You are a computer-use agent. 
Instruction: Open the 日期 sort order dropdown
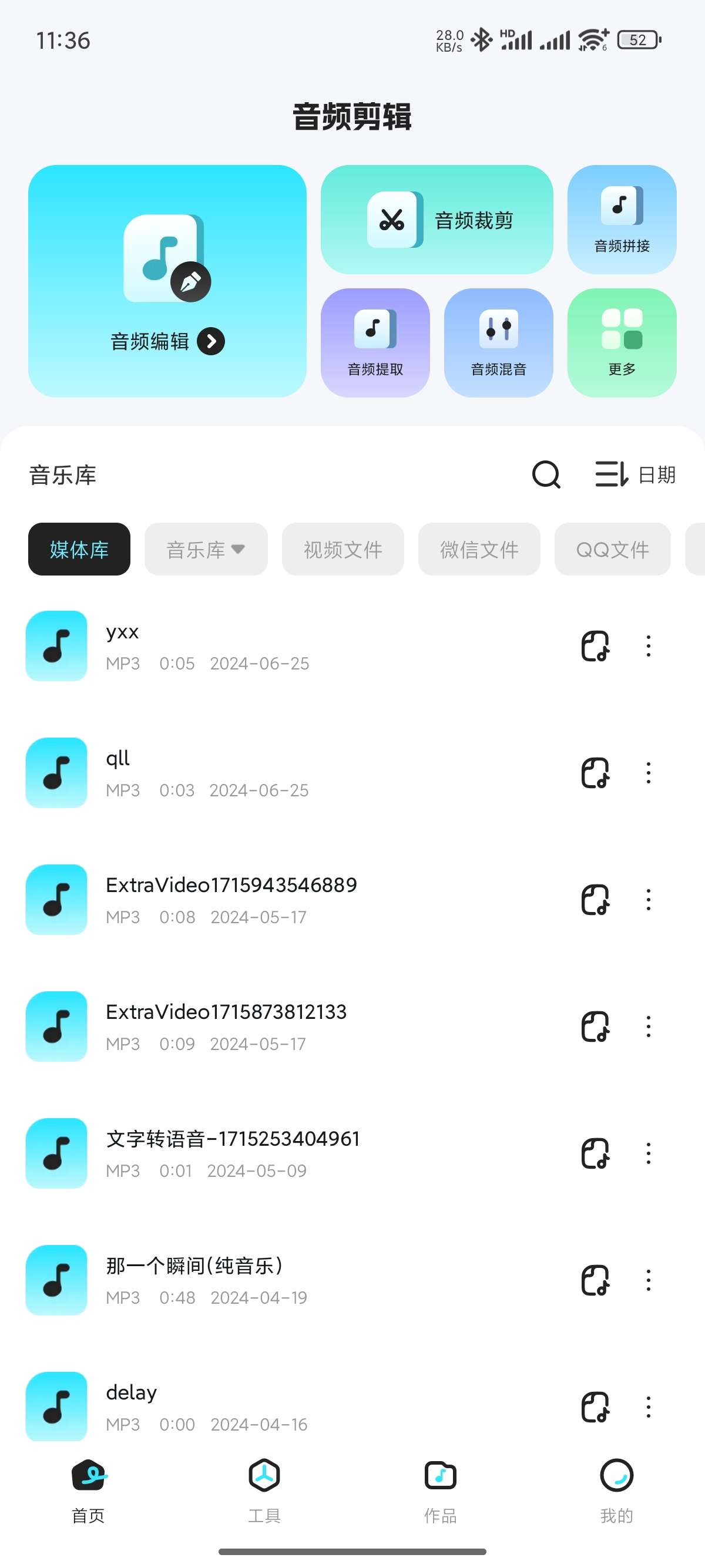click(x=634, y=475)
